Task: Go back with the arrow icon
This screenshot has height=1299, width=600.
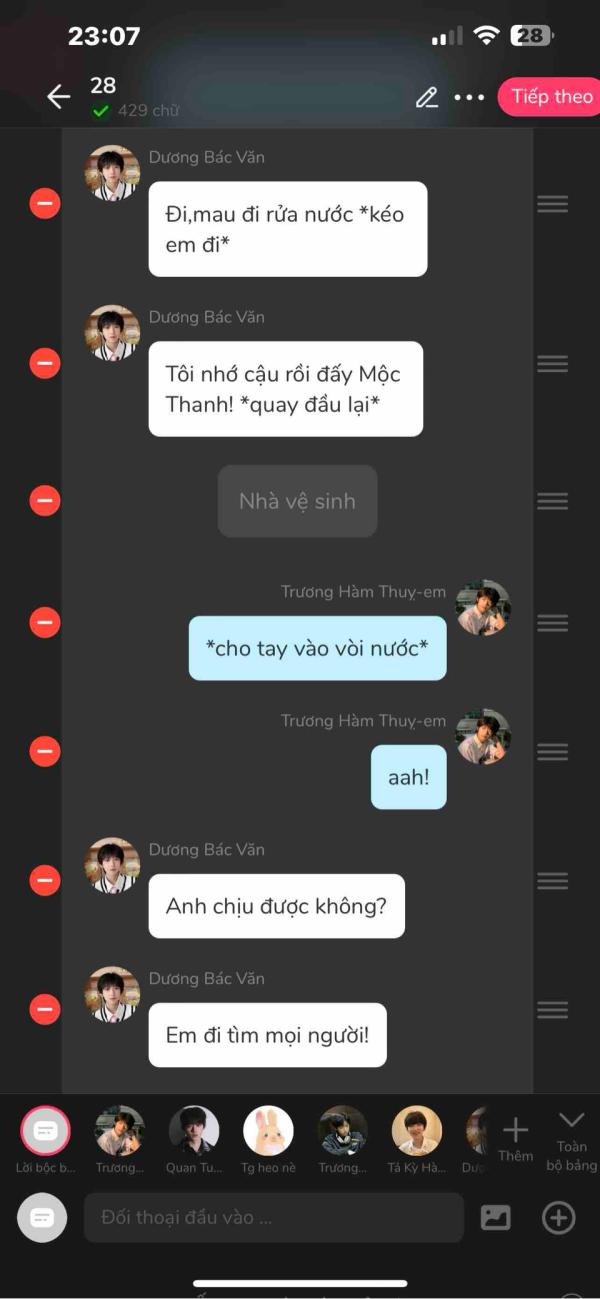Action: tap(59, 96)
